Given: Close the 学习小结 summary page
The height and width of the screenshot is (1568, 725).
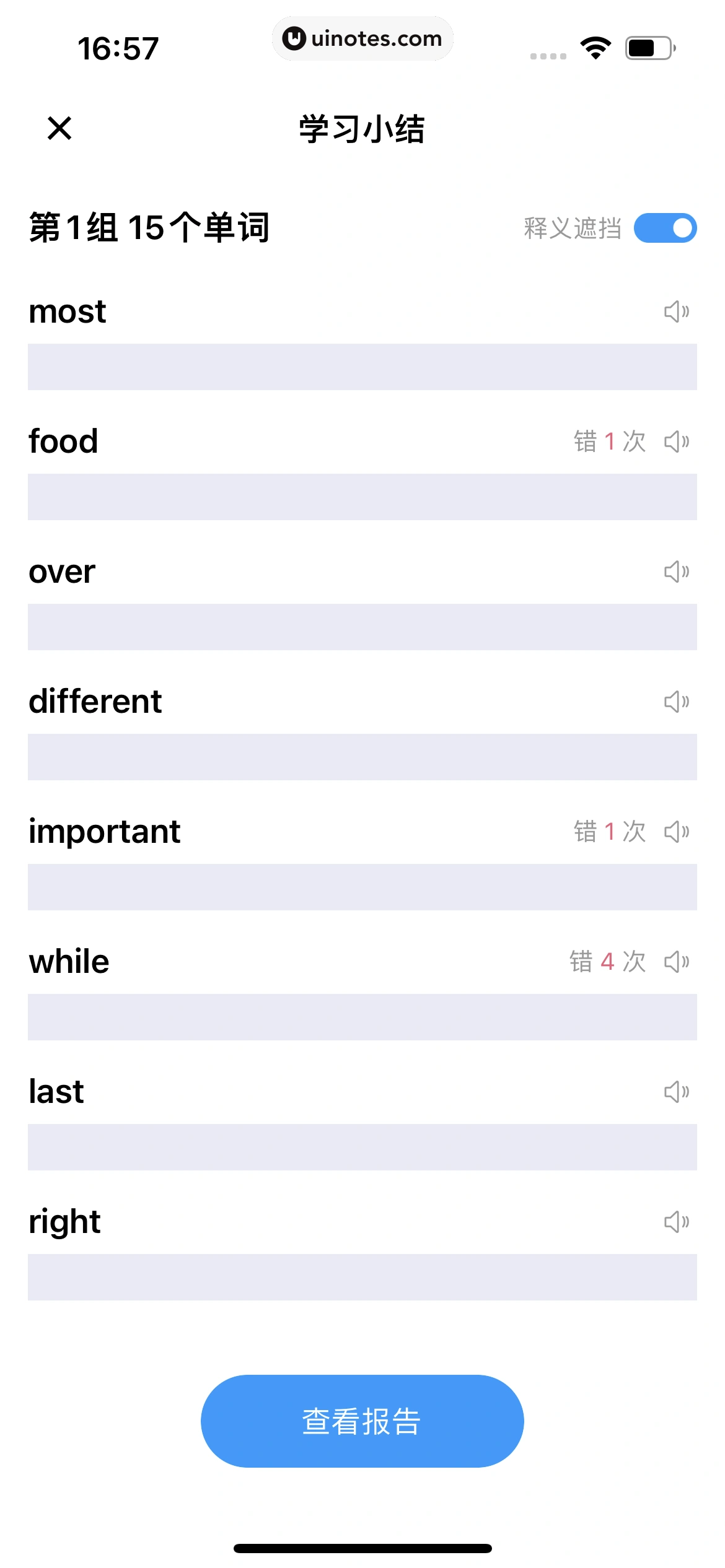Looking at the screenshot, I should click(60, 129).
